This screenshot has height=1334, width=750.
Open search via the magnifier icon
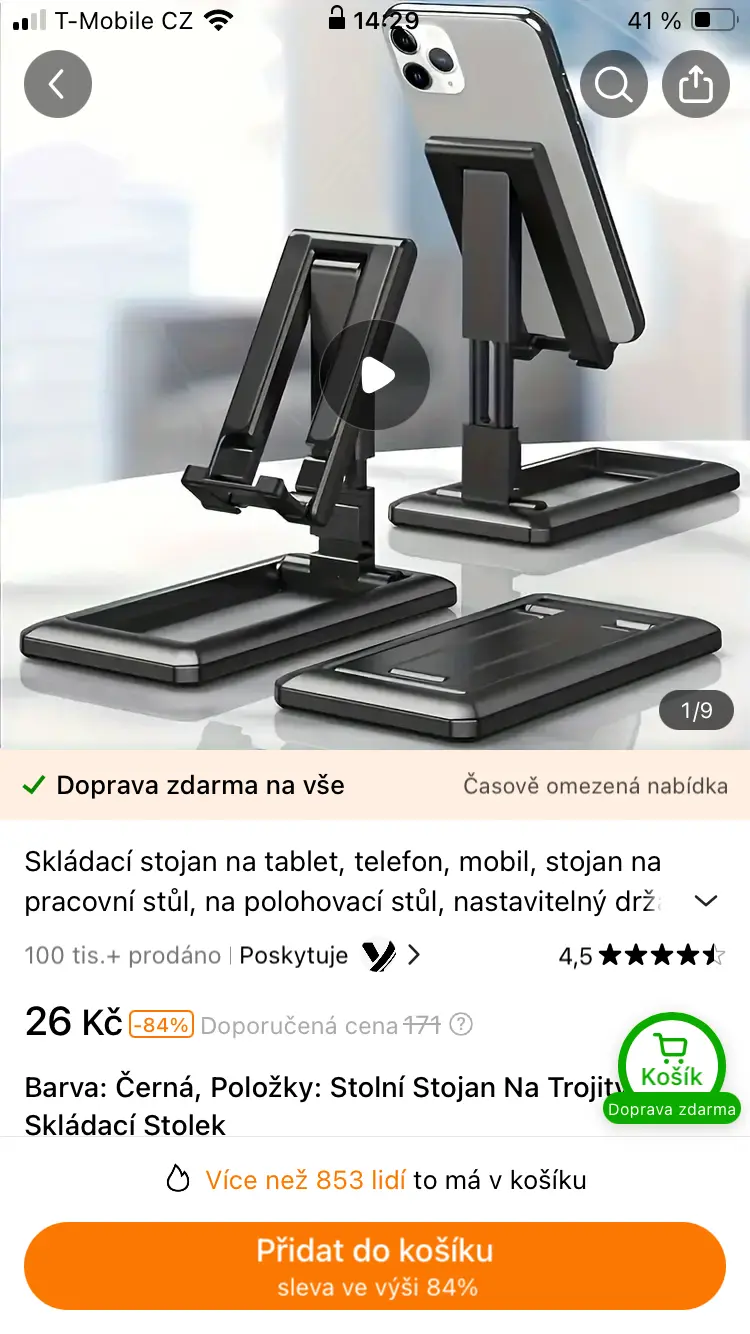click(614, 84)
